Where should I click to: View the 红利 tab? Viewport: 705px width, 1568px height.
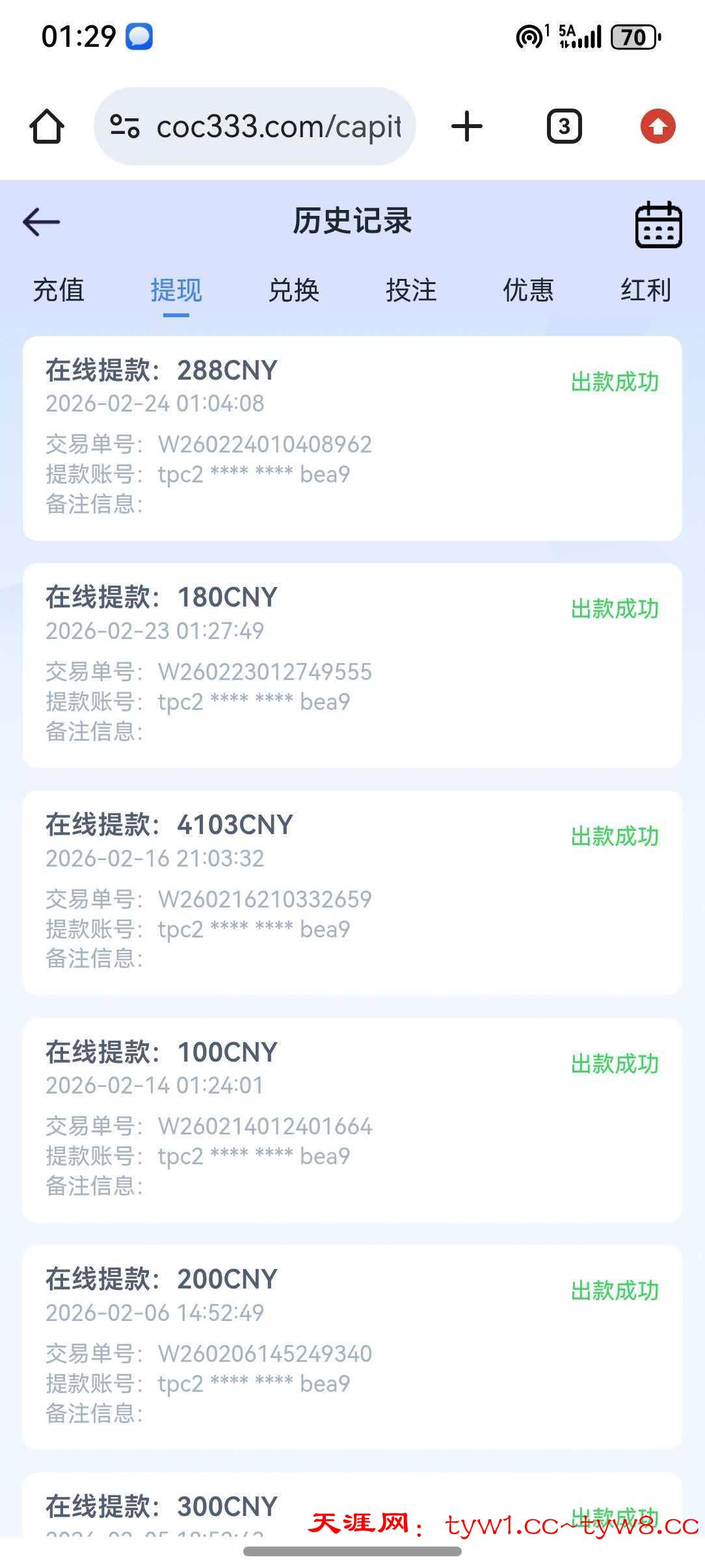click(x=645, y=290)
